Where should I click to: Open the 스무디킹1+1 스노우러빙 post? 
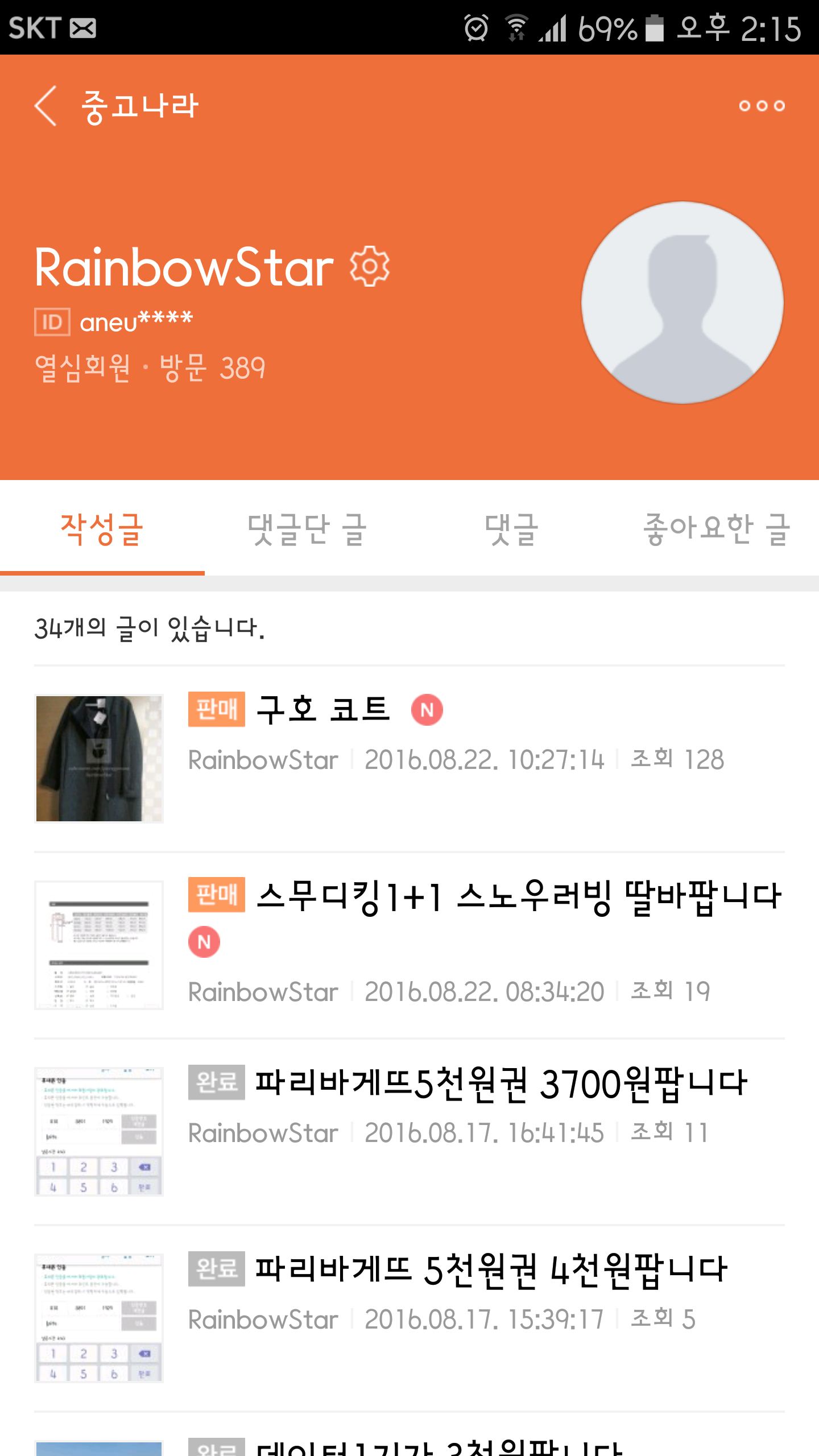point(518,896)
